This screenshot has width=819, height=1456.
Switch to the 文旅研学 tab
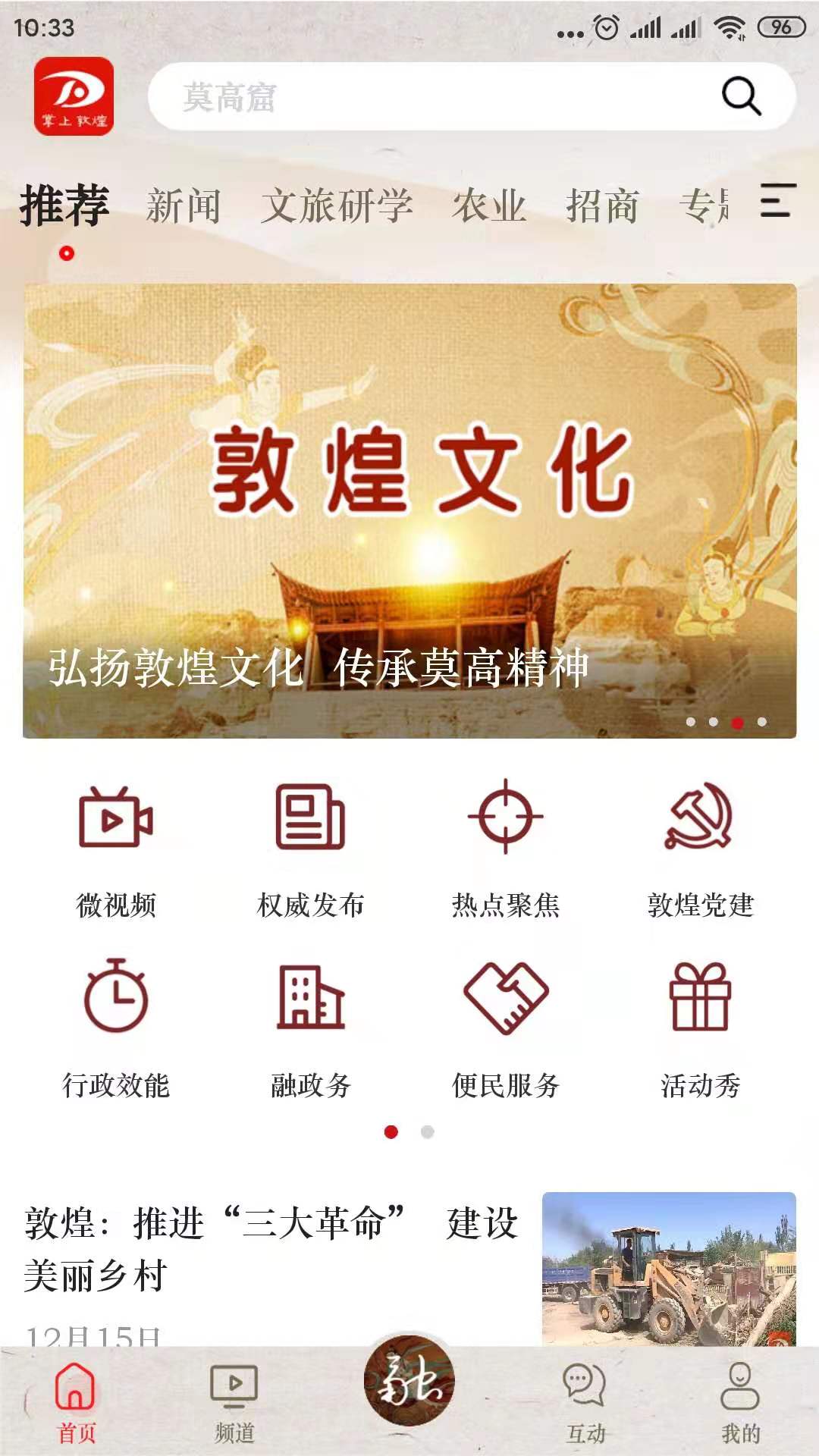click(x=337, y=206)
